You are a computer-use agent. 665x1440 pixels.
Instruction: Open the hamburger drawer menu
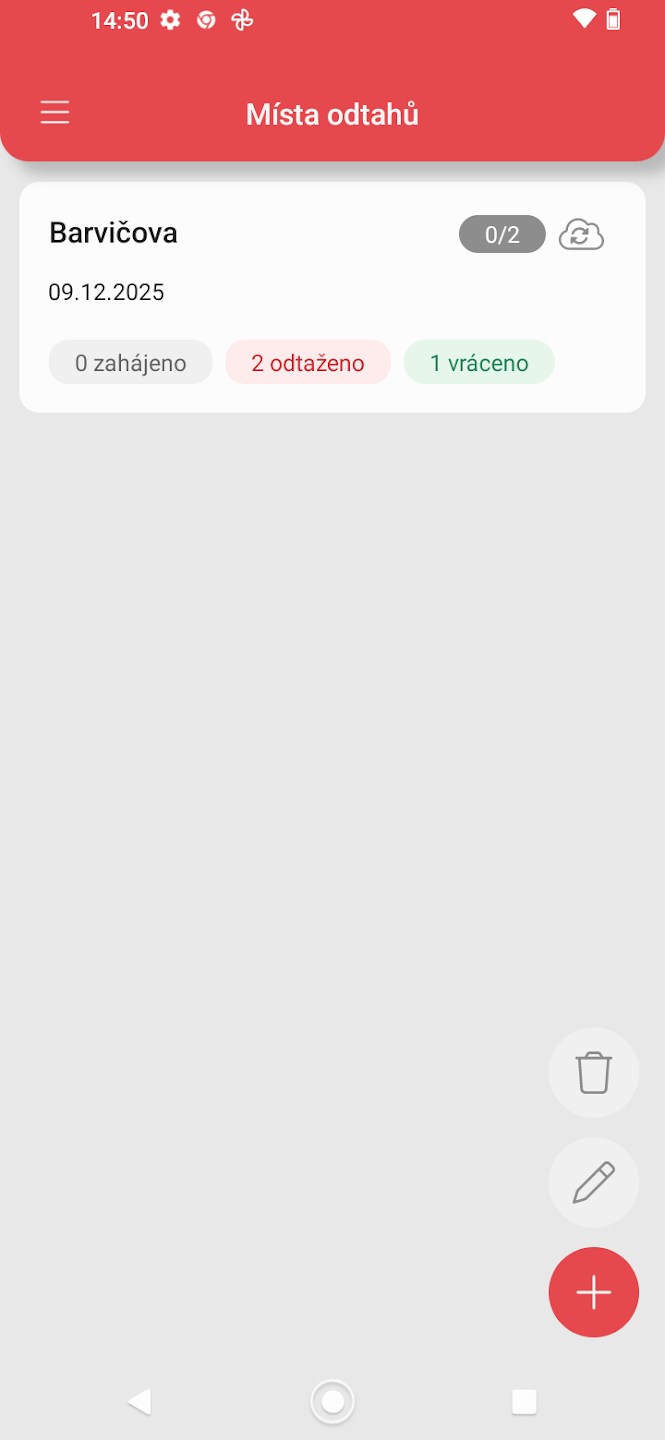click(x=55, y=113)
